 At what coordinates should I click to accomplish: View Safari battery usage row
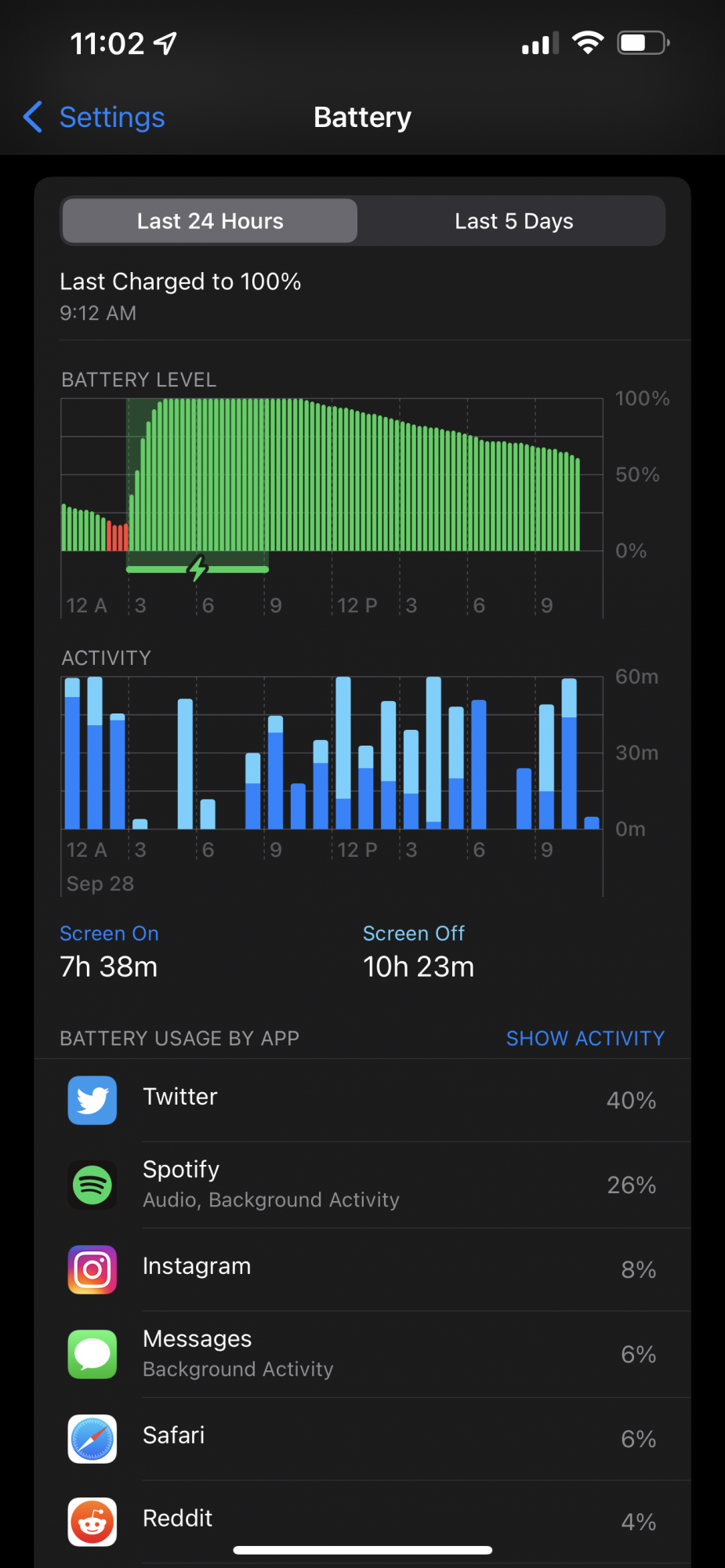pyautogui.click(x=362, y=1439)
